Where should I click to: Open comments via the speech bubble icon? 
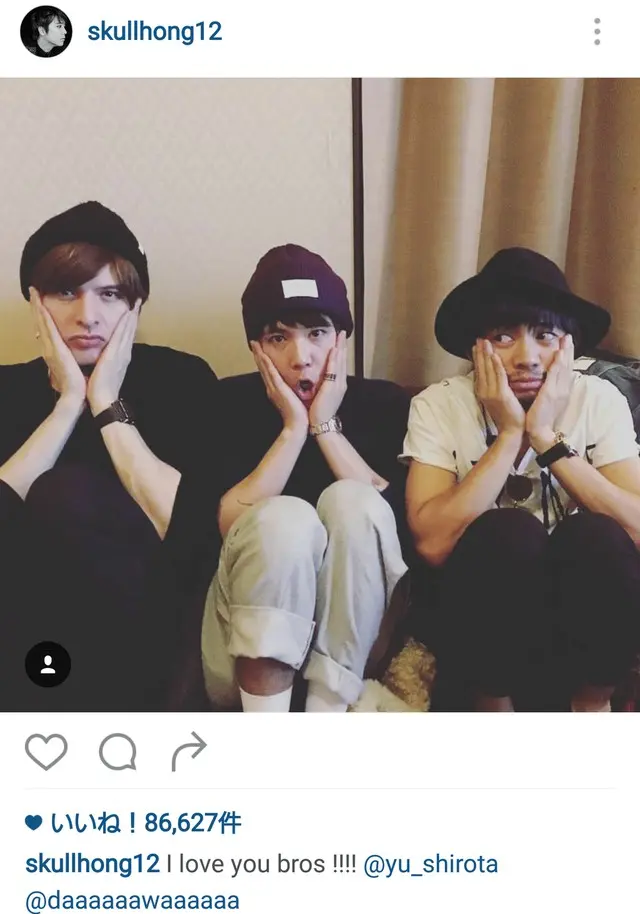coord(117,752)
